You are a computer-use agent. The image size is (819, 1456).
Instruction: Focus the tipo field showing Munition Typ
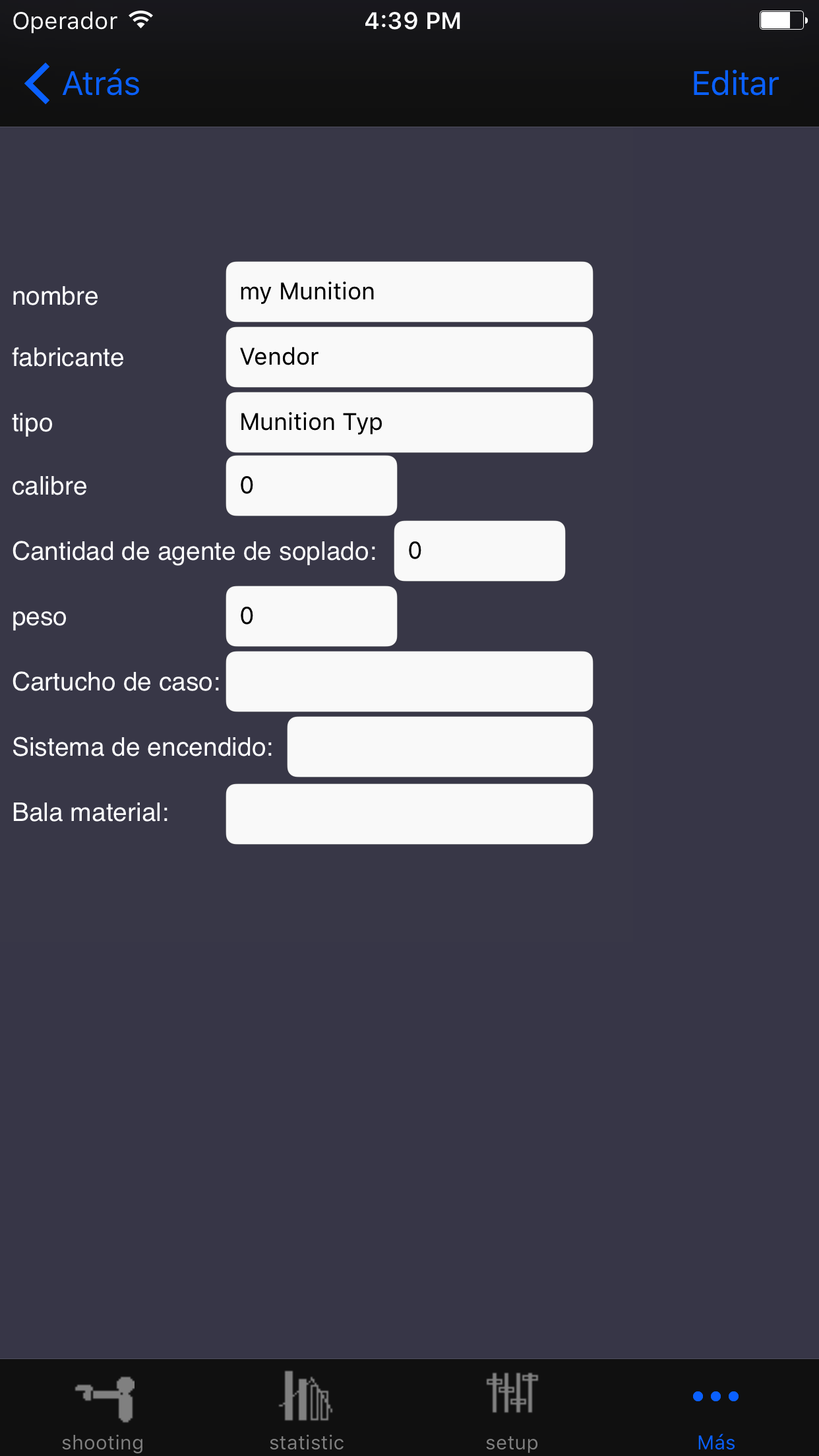(x=409, y=422)
